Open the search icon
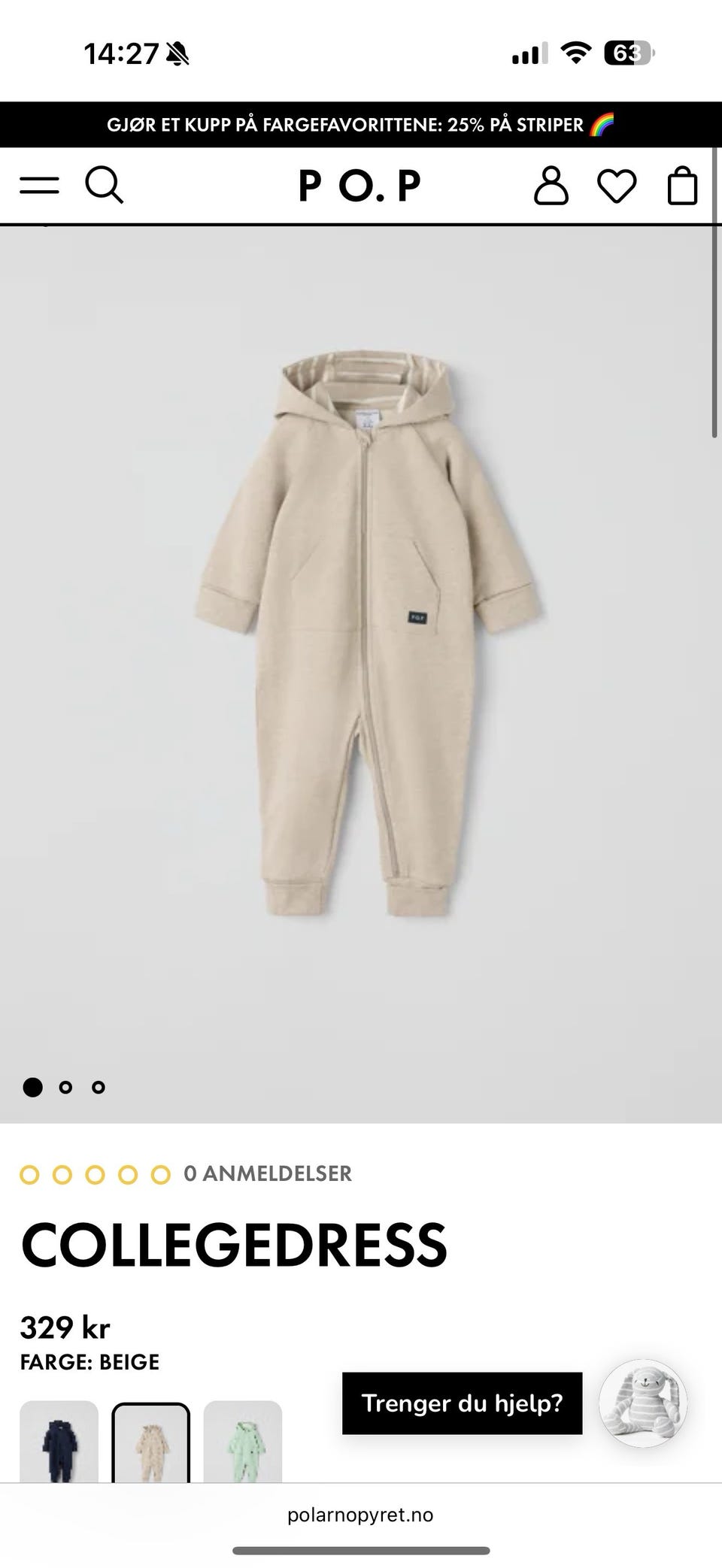Image resolution: width=722 pixels, height=1568 pixels. pos(104,186)
